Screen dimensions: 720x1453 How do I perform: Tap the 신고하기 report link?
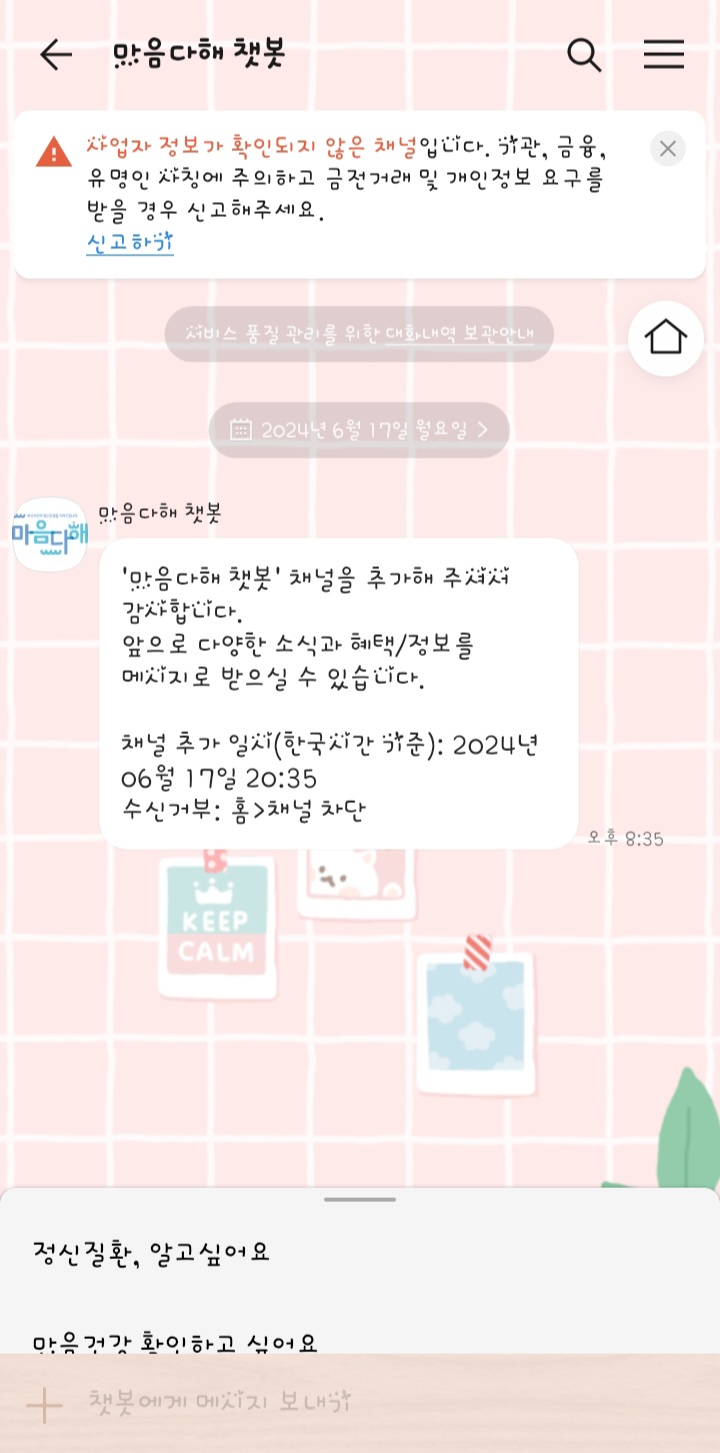pyautogui.click(x=130, y=243)
